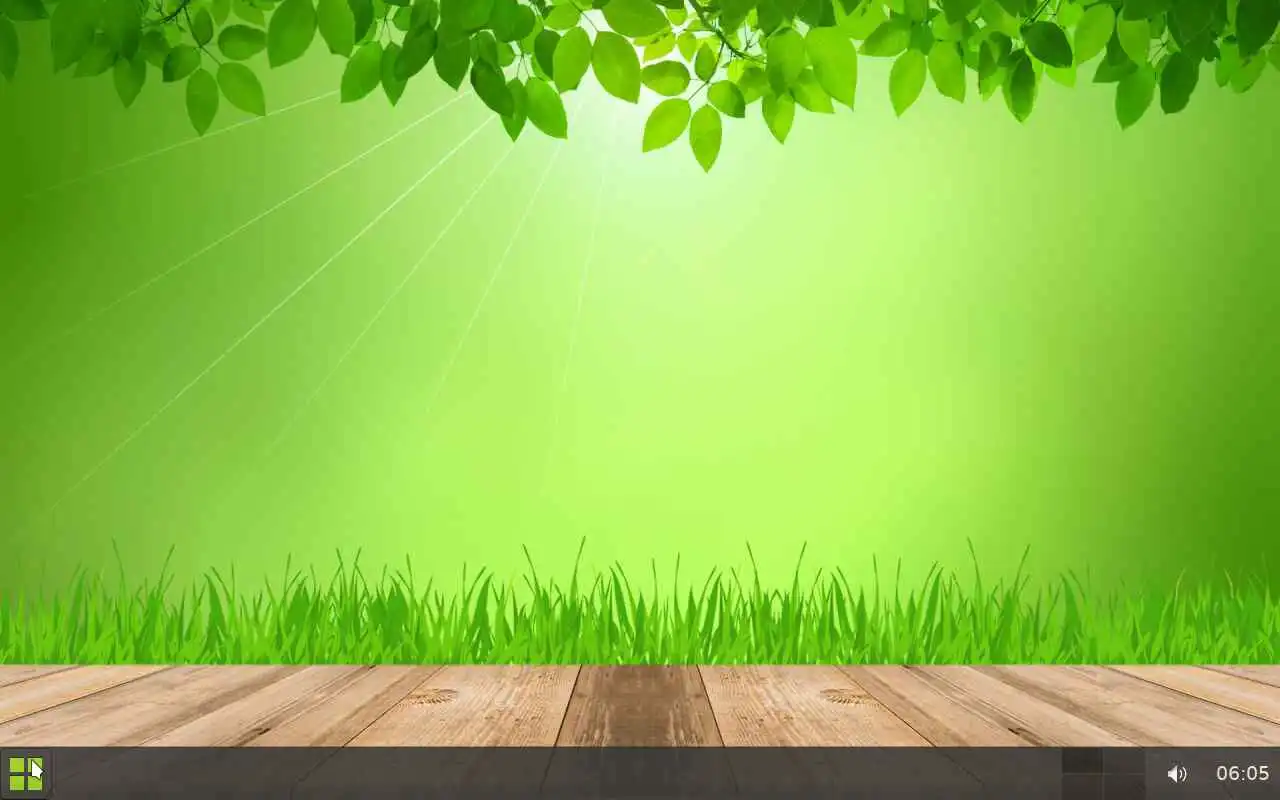Open the application launcher menu
This screenshot has height=800, width=1280.
click(25, 773)
